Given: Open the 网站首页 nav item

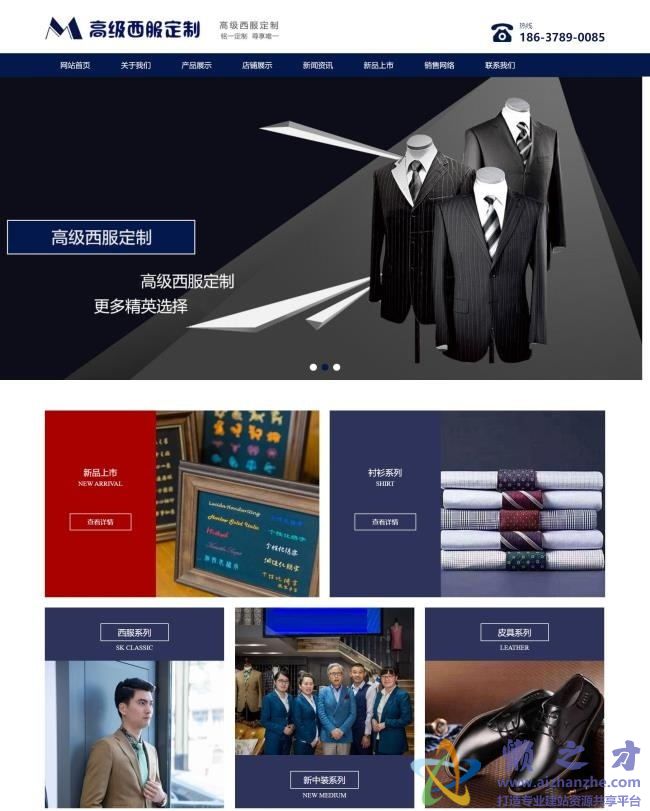Looking at the screenshot, I should (75, 65).
